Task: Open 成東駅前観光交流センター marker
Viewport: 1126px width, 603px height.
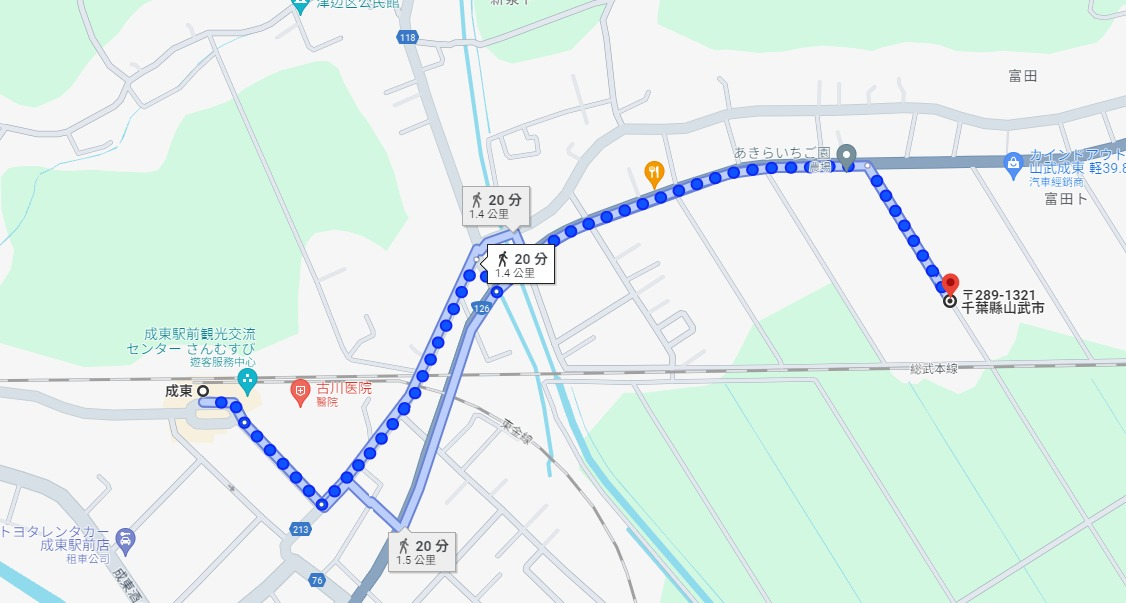Action: pos(247,379)
